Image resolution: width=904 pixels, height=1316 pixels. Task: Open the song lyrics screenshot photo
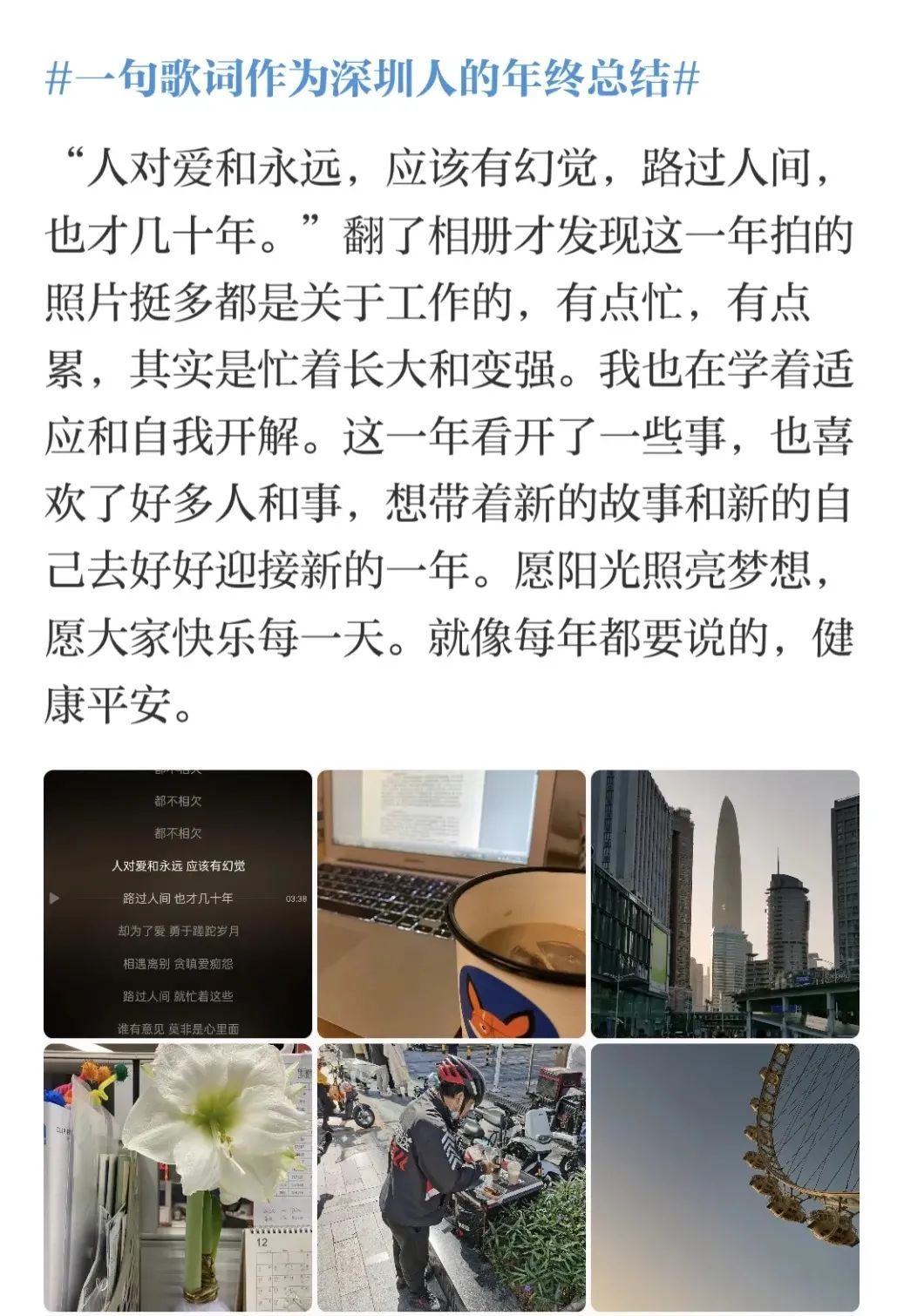coord(178,903)
